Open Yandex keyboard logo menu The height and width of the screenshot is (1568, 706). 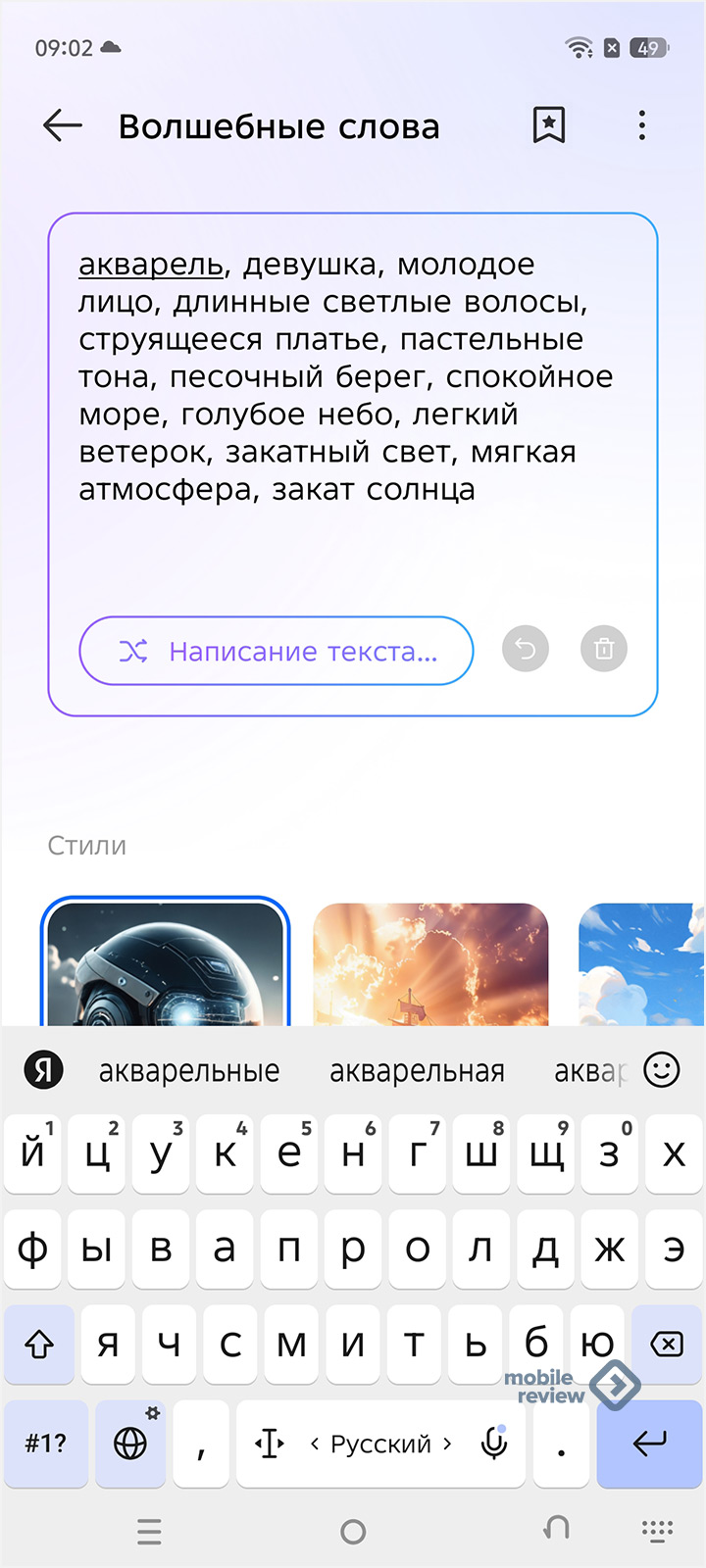(x=43, y=1070)
